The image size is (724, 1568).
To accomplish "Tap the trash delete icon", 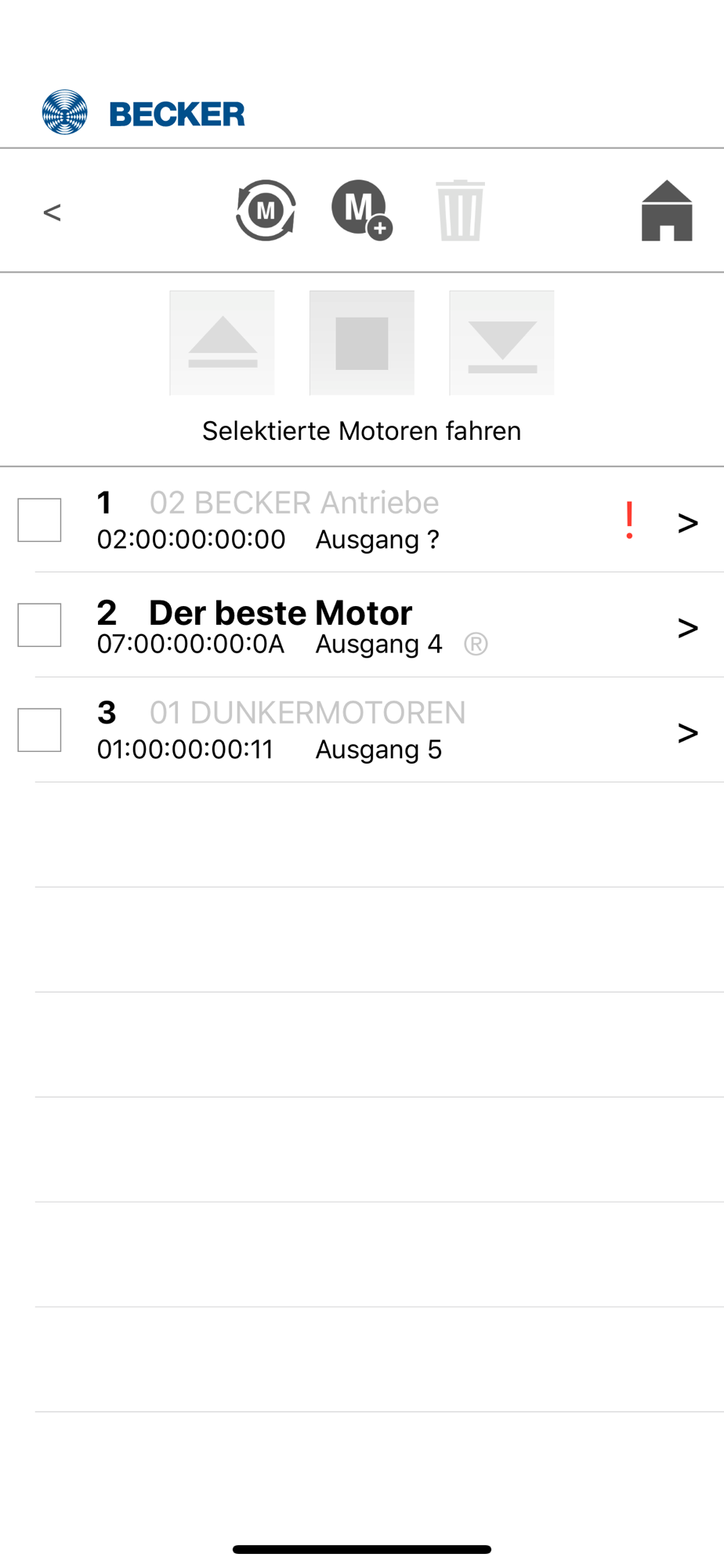I will 460,210.
